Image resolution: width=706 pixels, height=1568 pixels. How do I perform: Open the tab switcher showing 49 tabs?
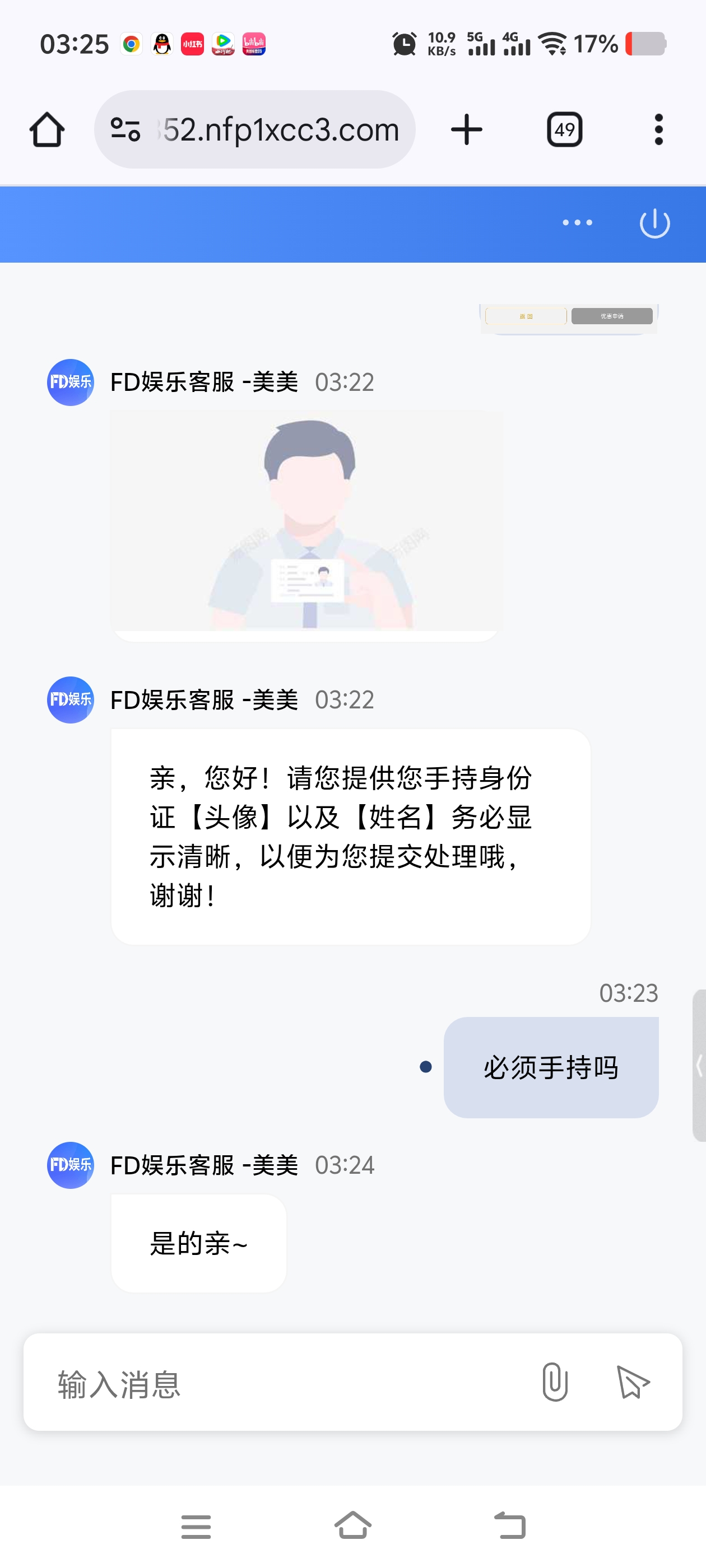(x=564, y=130)
